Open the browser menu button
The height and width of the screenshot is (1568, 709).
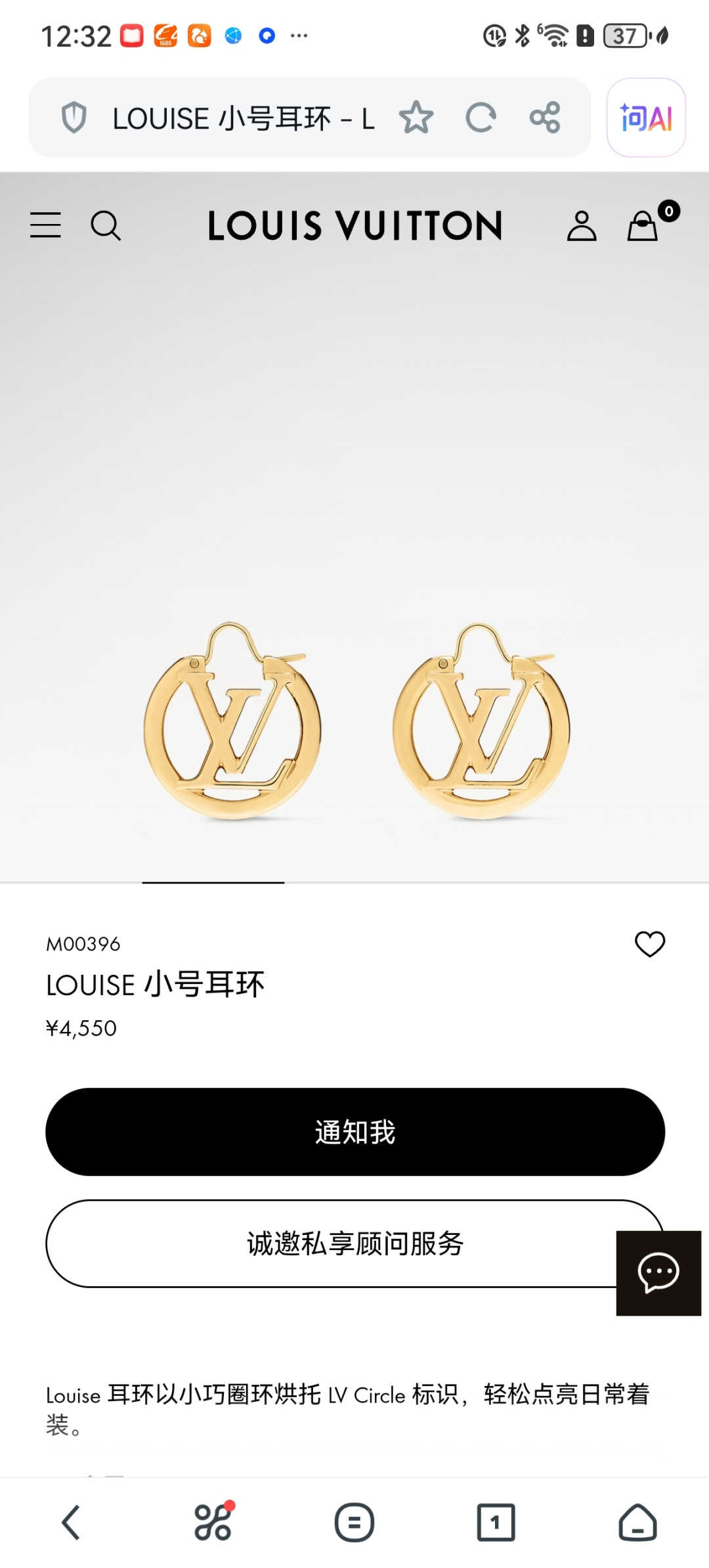(x=354, y=1522)
